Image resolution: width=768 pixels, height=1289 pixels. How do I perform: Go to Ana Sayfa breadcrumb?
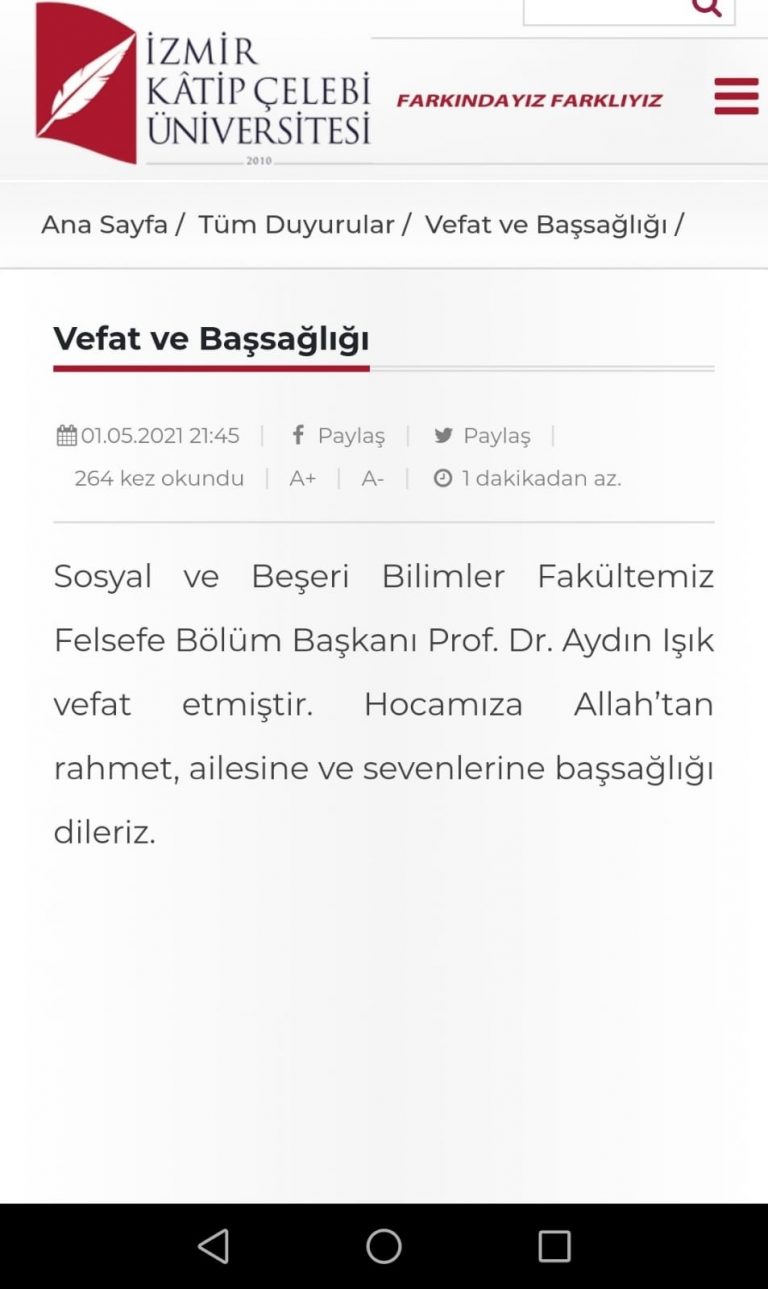pos(104,225)
